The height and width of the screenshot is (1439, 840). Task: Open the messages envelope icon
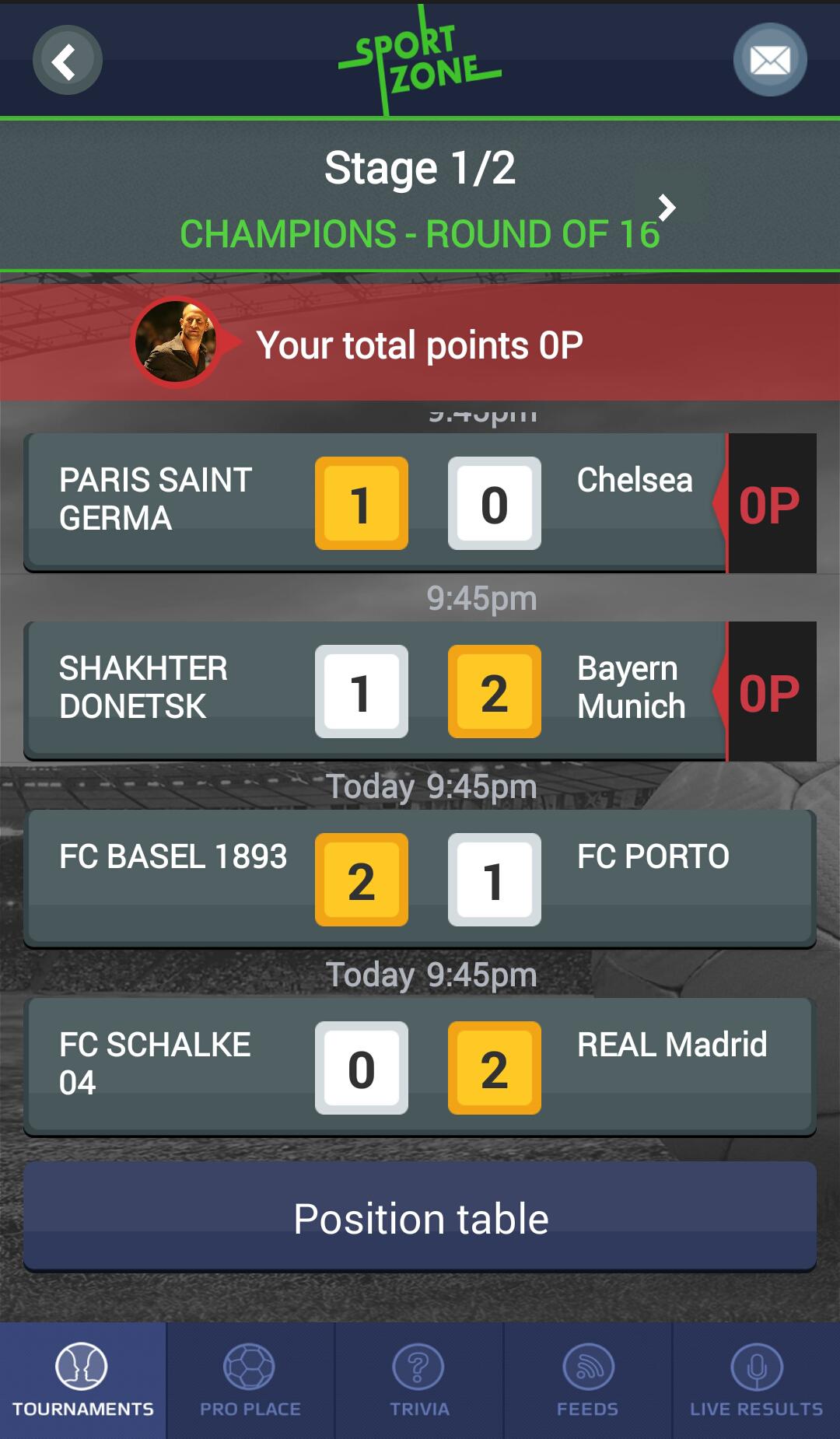coord(769,60)
